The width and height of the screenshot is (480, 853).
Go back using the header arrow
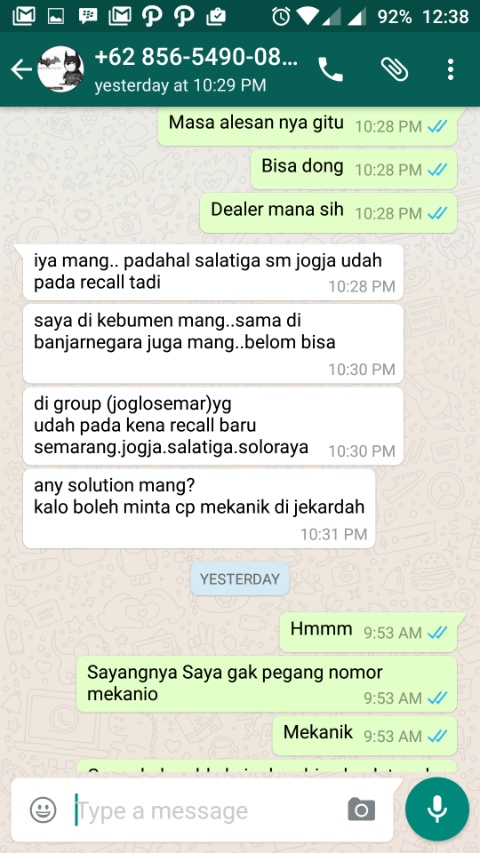21,70
